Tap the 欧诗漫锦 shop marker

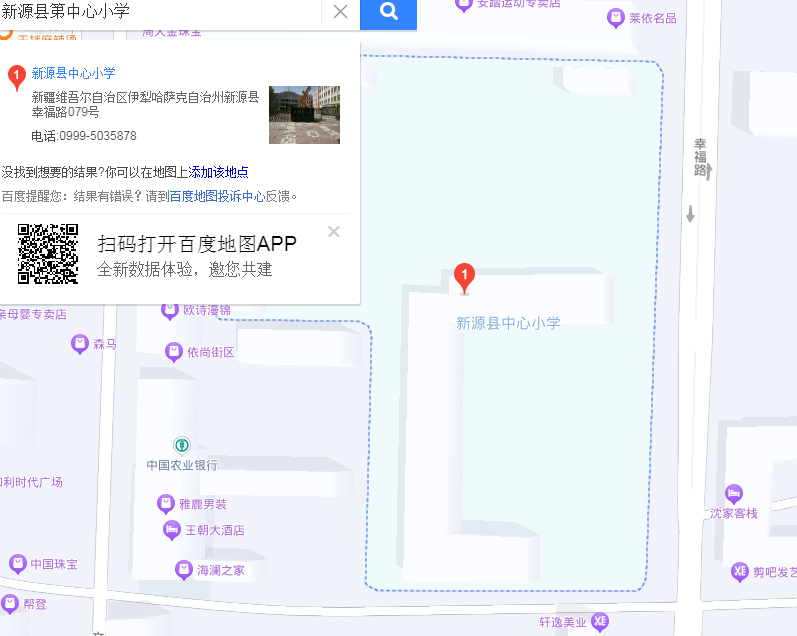click(170, 311)
